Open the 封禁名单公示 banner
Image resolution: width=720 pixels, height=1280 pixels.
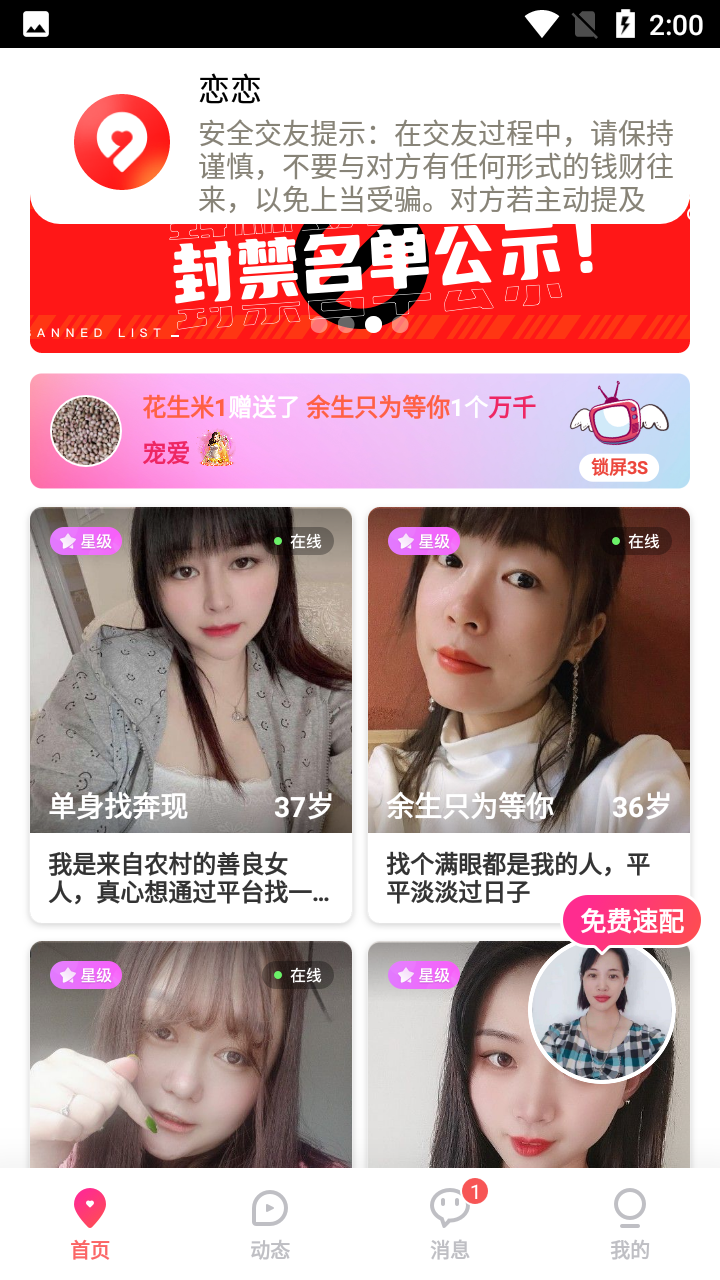point(360,288)
